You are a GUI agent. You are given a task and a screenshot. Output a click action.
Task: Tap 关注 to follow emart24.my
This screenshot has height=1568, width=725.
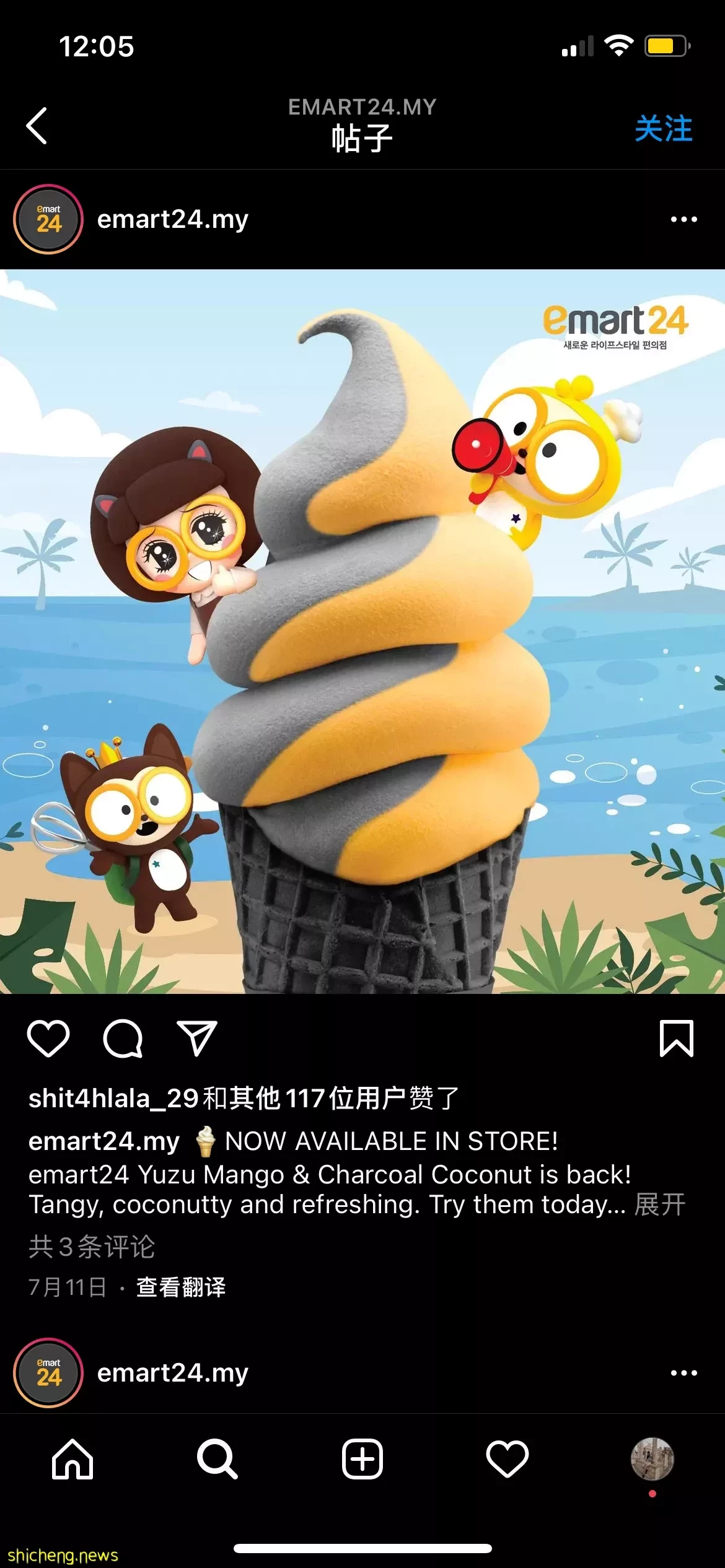663,129
